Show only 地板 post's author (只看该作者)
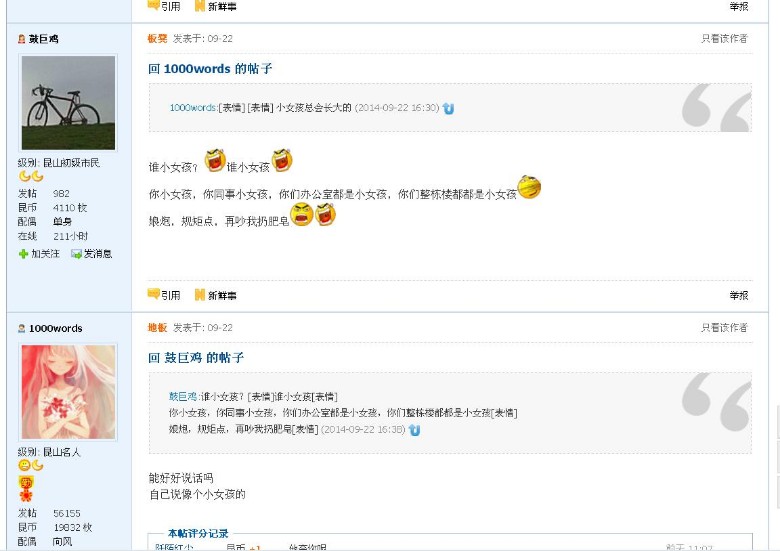This screenshot has height=551, width=780. coord(723,328)
